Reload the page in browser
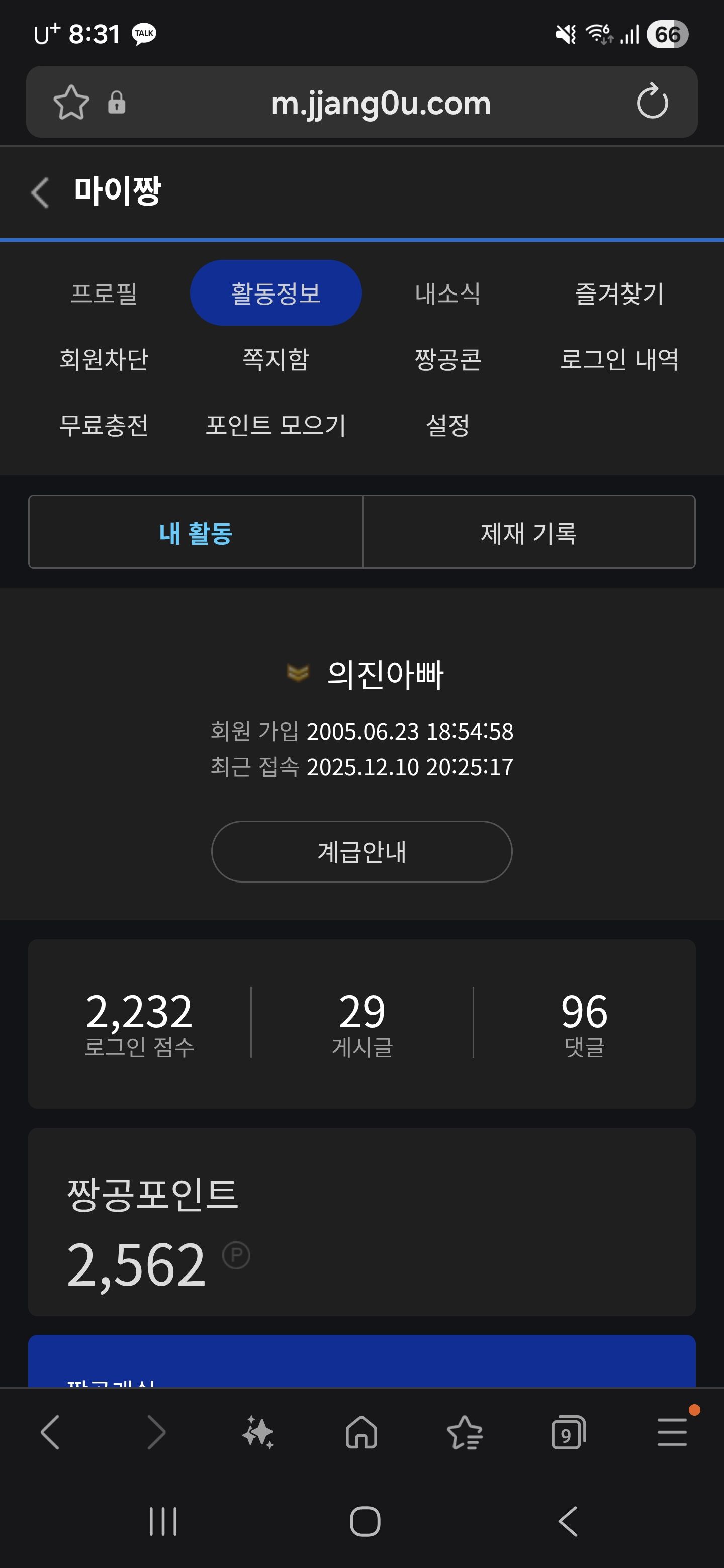The width and height of the screenshot is (724, 1568). click(652, 102)
